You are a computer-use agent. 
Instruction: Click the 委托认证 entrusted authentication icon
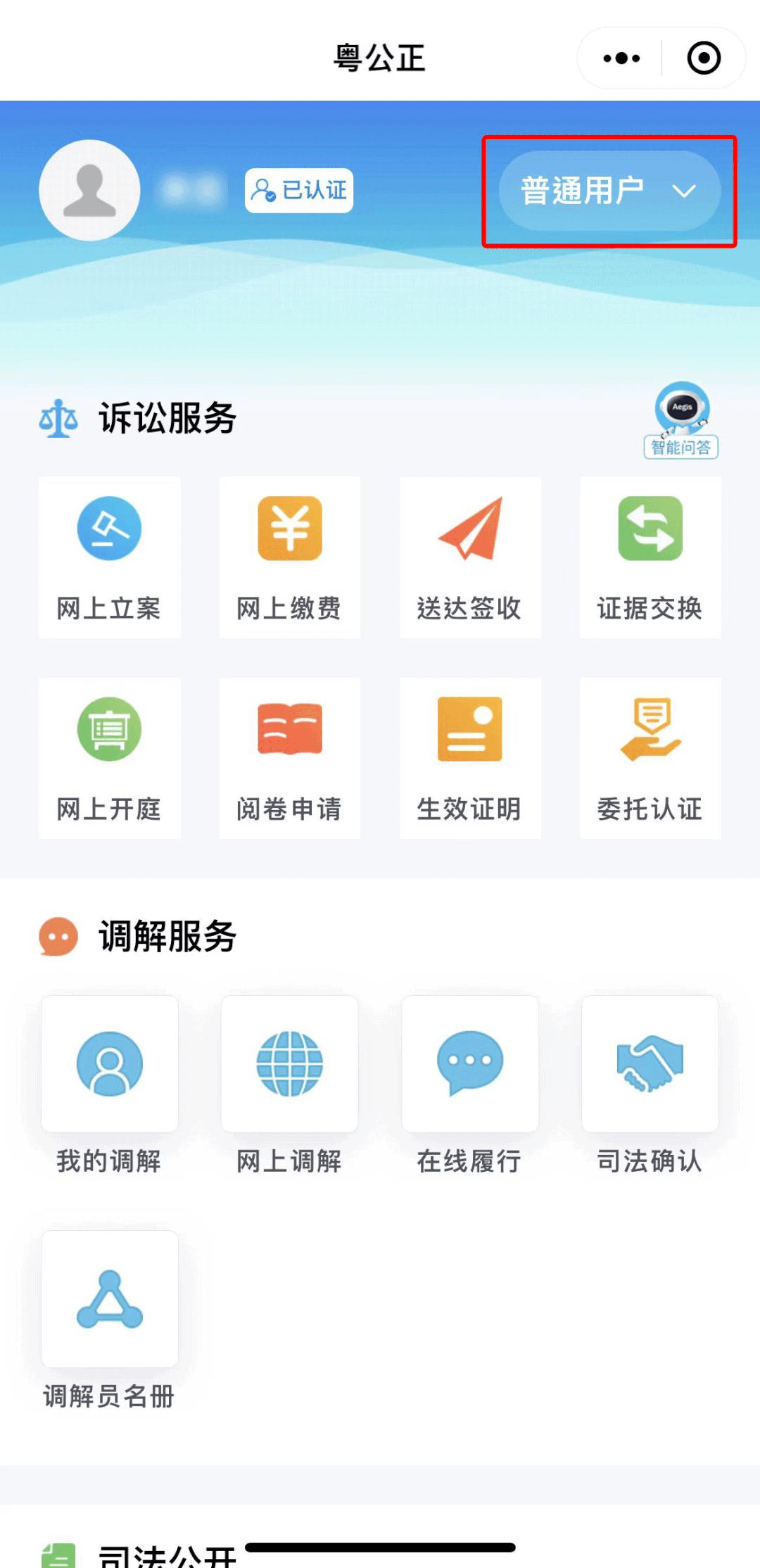650,757
